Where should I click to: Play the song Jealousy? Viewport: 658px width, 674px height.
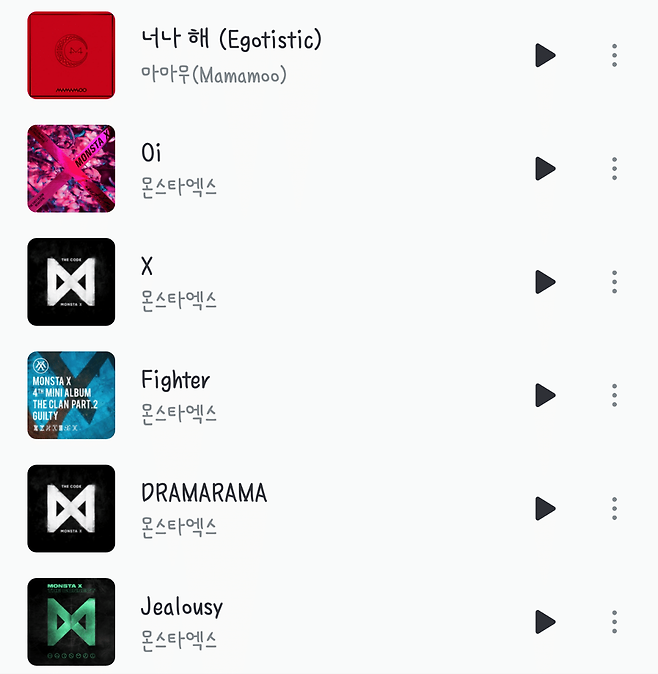545,621
